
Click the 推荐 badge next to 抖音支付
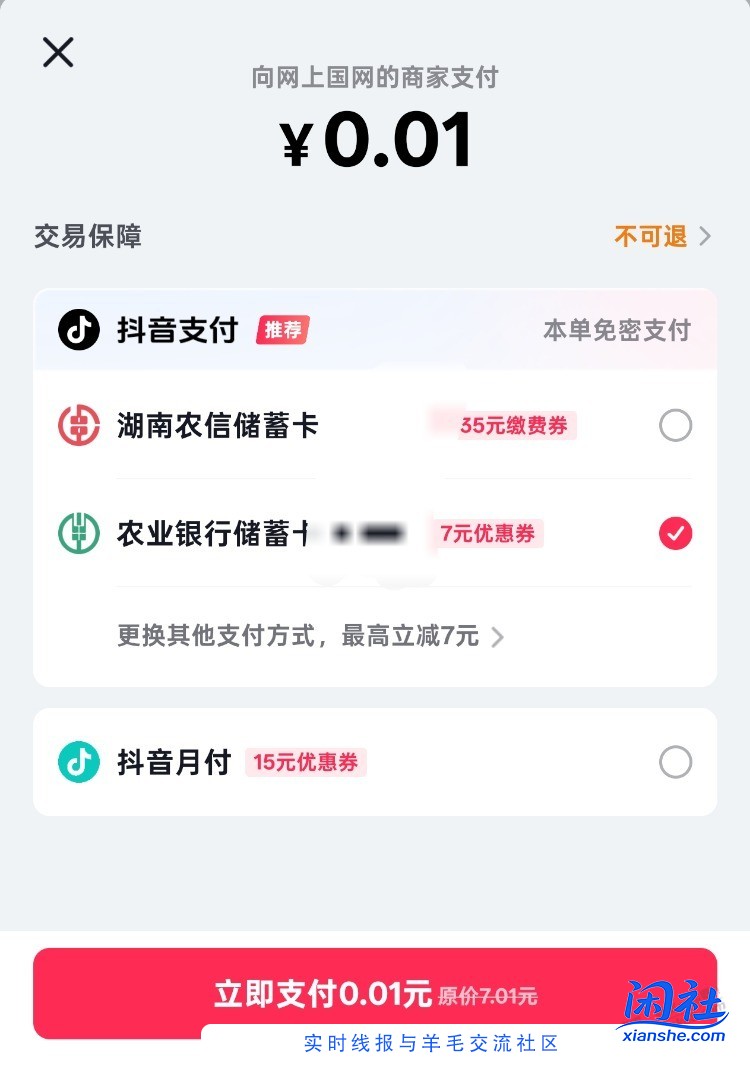[x=282, y=330]
